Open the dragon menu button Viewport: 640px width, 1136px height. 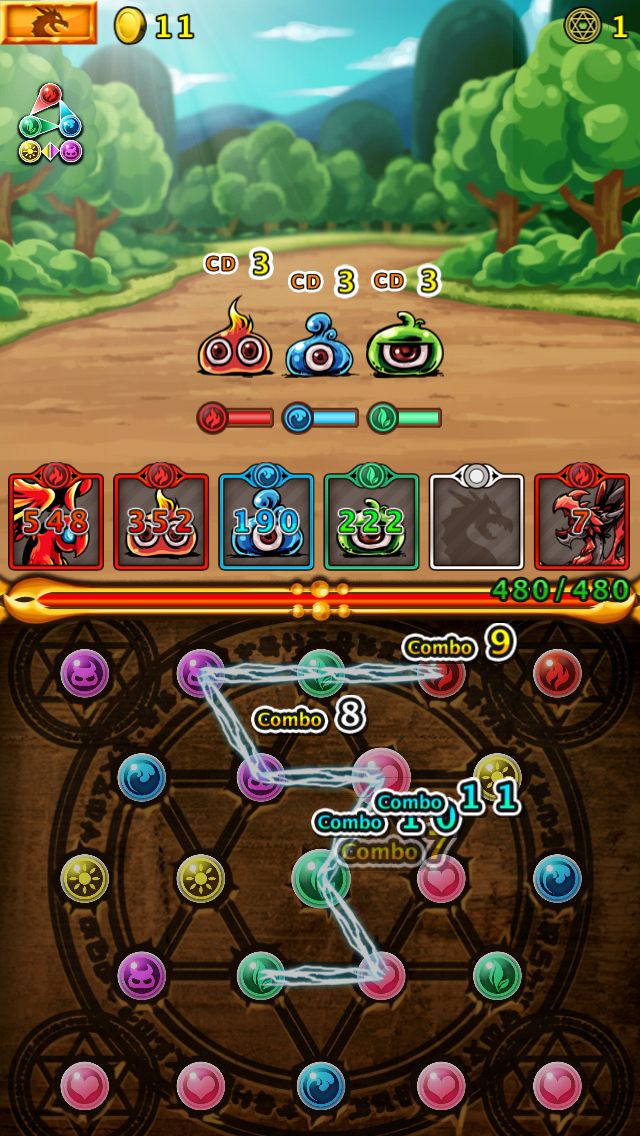click(49, 23)
